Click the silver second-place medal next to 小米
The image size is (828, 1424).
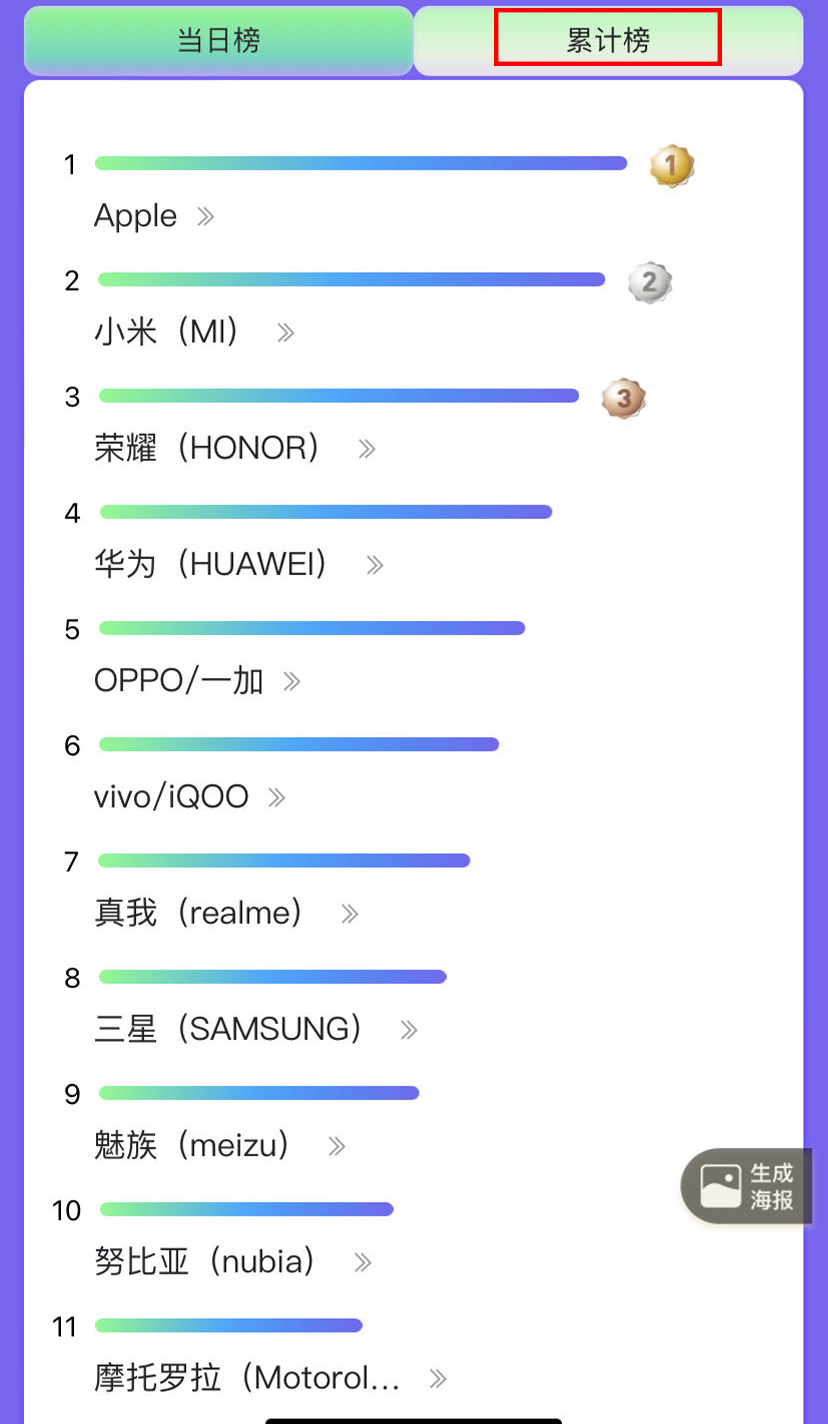click(649, 282)
